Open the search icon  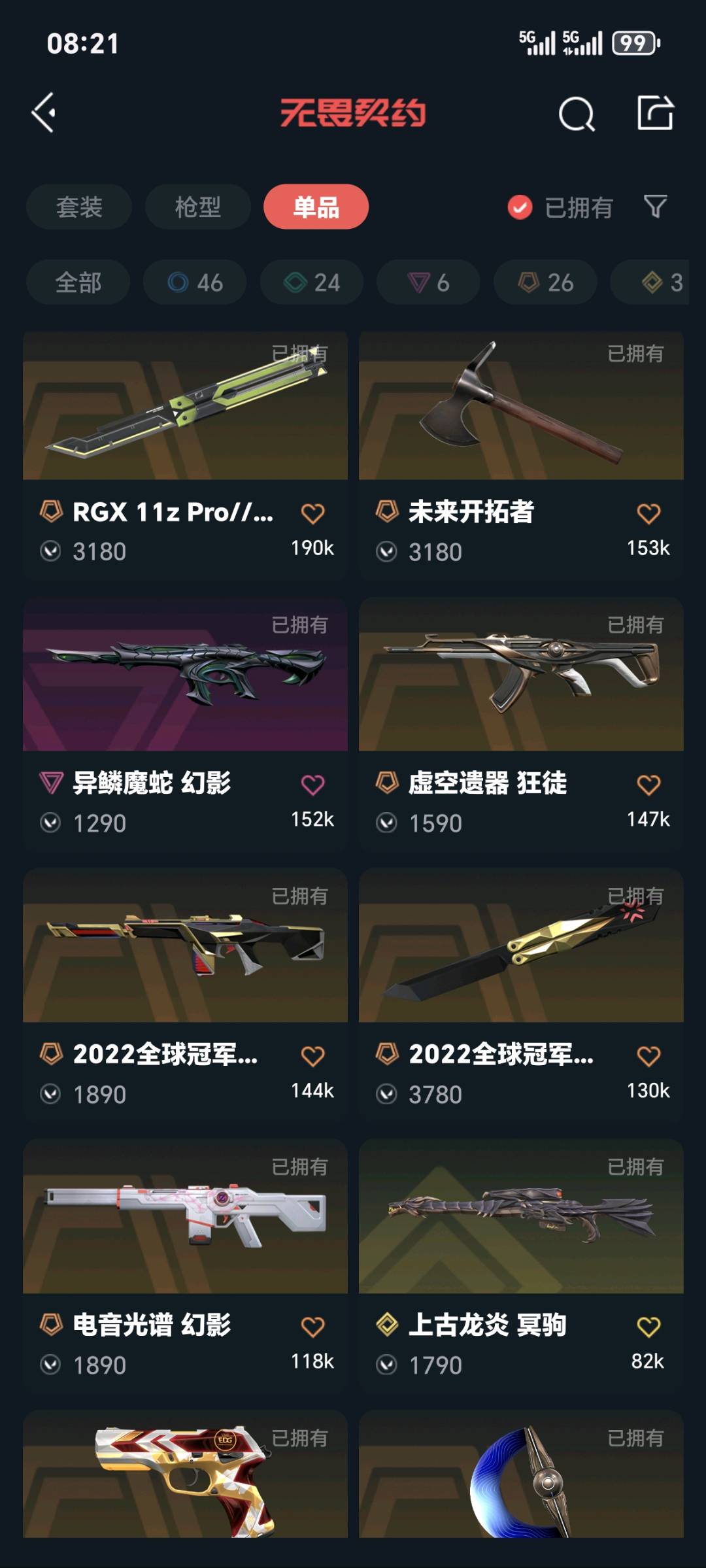click(x=577, y=114)
